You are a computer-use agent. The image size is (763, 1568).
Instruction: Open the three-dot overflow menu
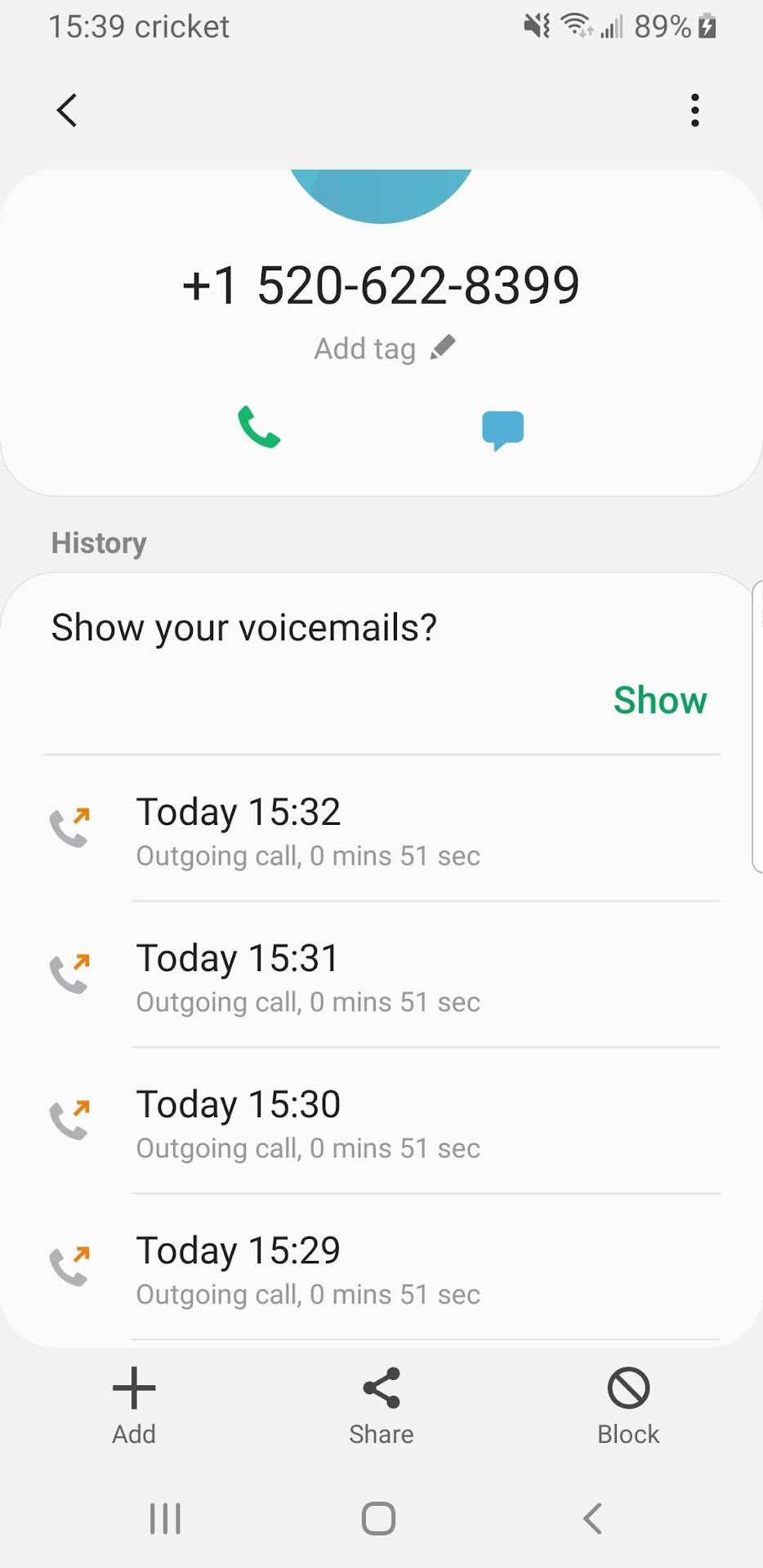694,110
